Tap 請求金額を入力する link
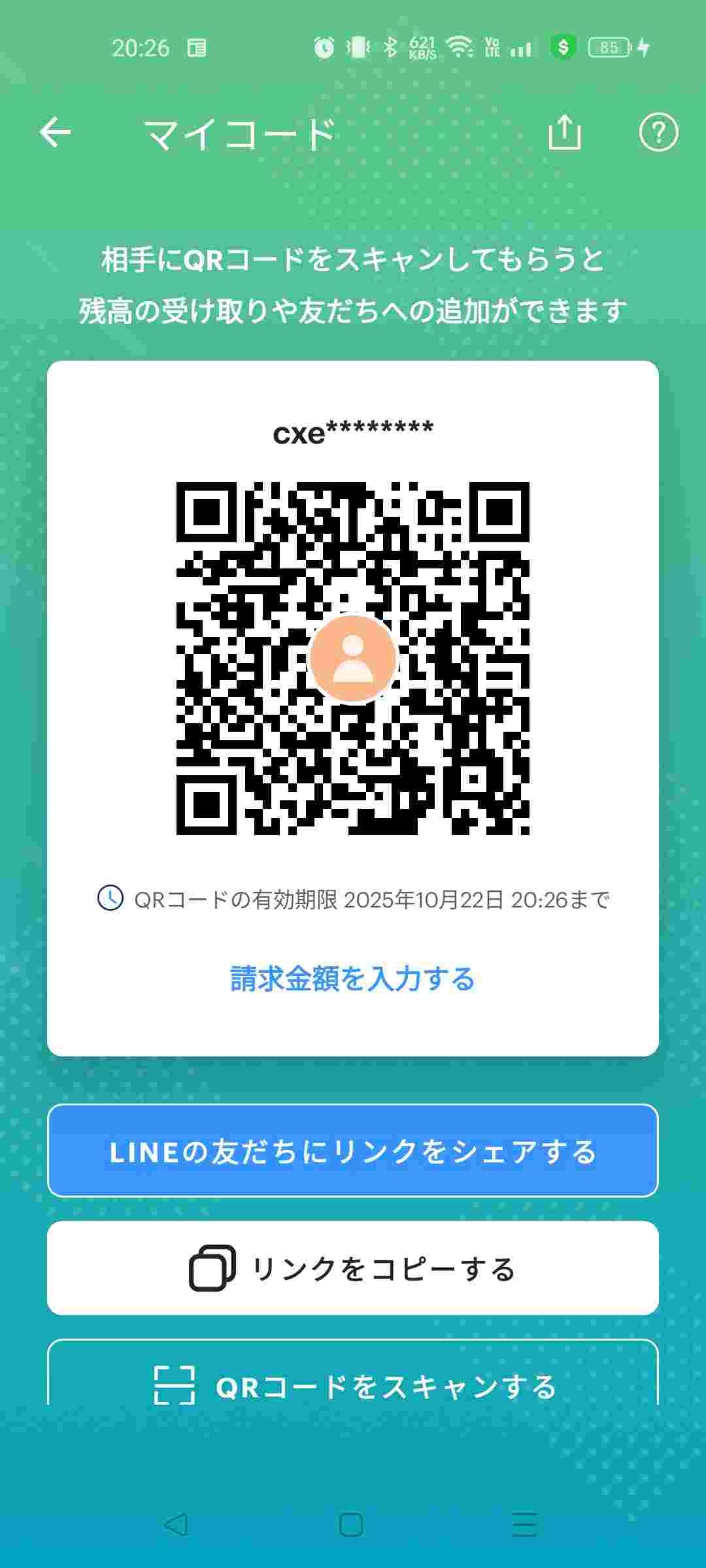The image size is (706, 1568). (x=352, y=979)
